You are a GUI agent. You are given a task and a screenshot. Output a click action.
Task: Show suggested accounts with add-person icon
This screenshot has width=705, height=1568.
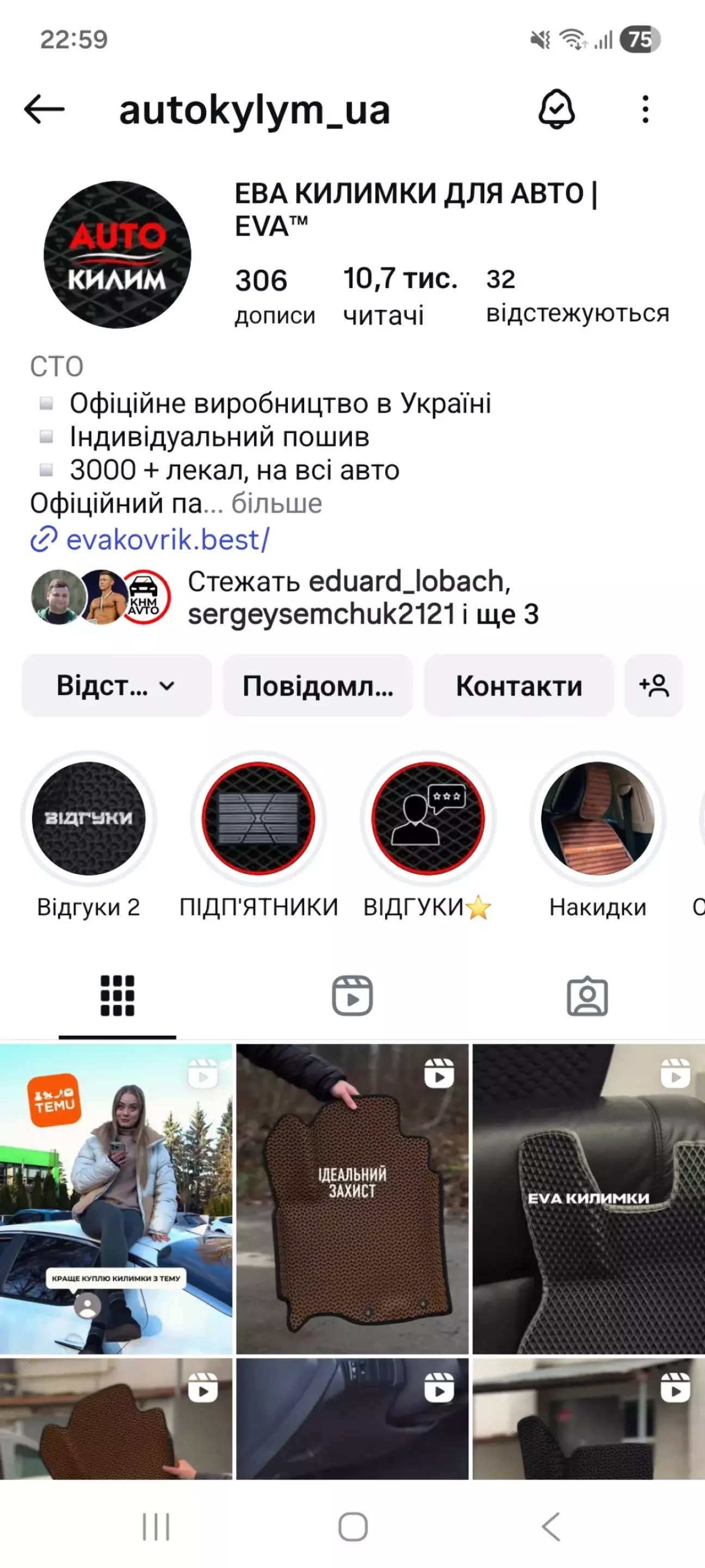click(x=654, y=686)
